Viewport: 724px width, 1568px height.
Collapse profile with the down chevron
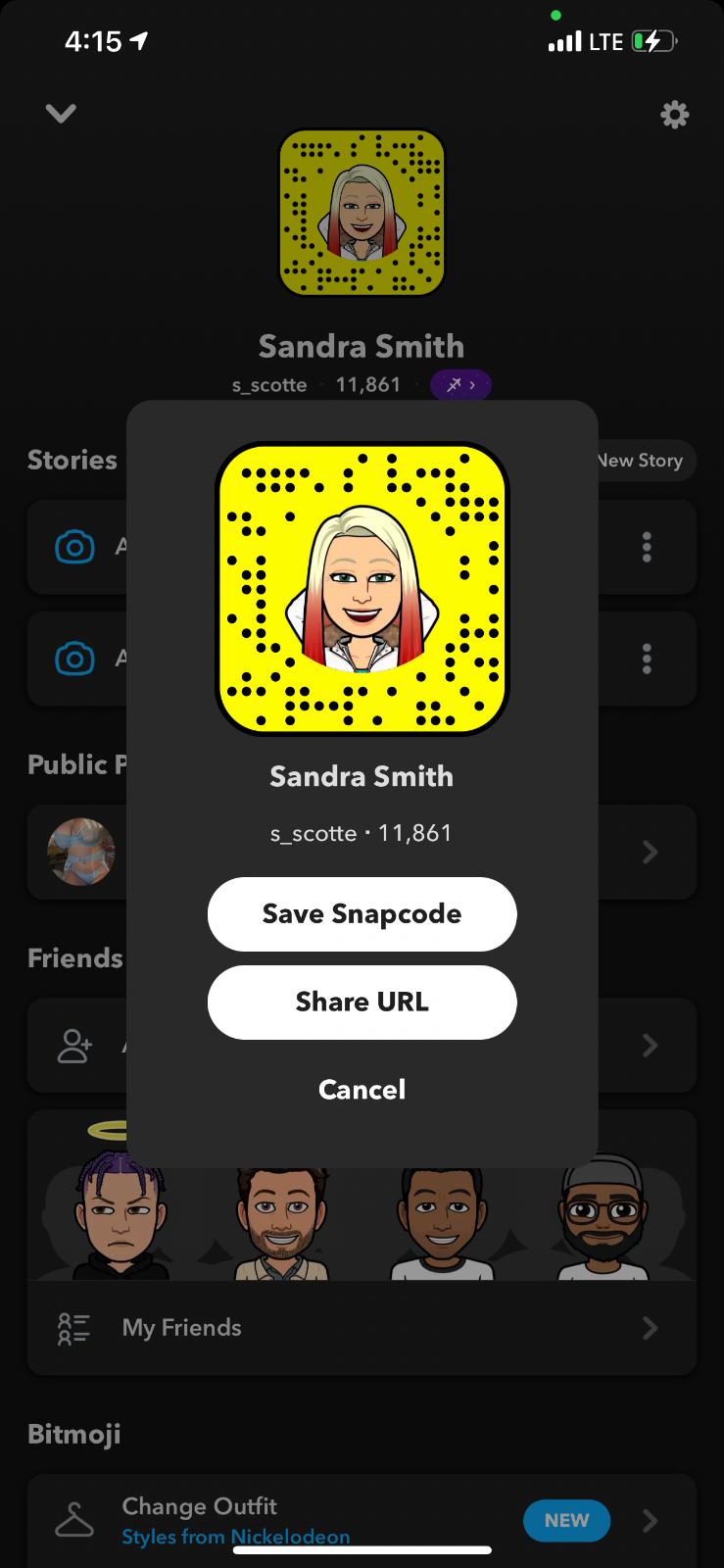(x=61, y=114)
